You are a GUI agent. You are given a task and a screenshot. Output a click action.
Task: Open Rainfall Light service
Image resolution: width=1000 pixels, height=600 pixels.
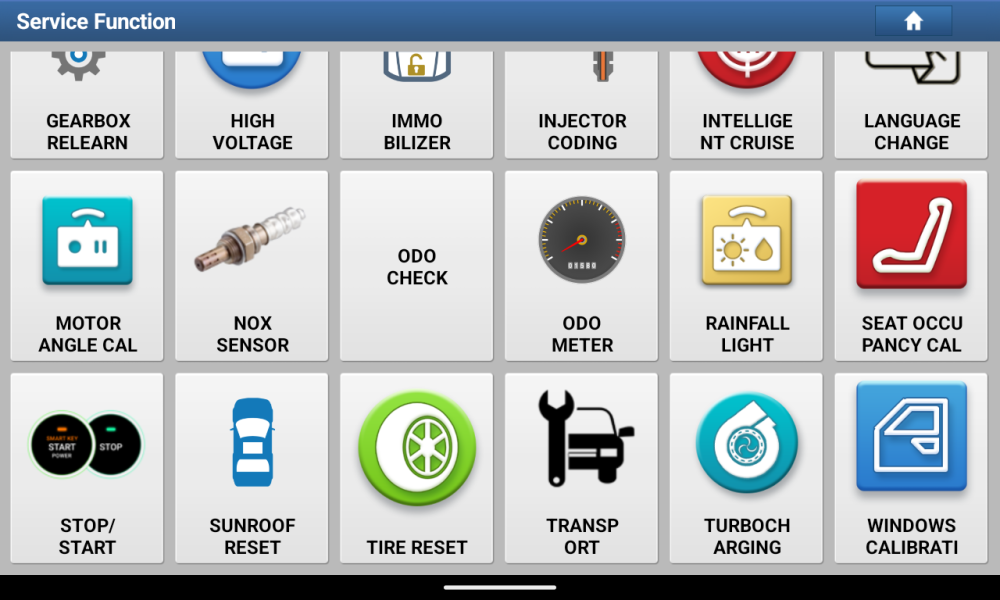747,266
